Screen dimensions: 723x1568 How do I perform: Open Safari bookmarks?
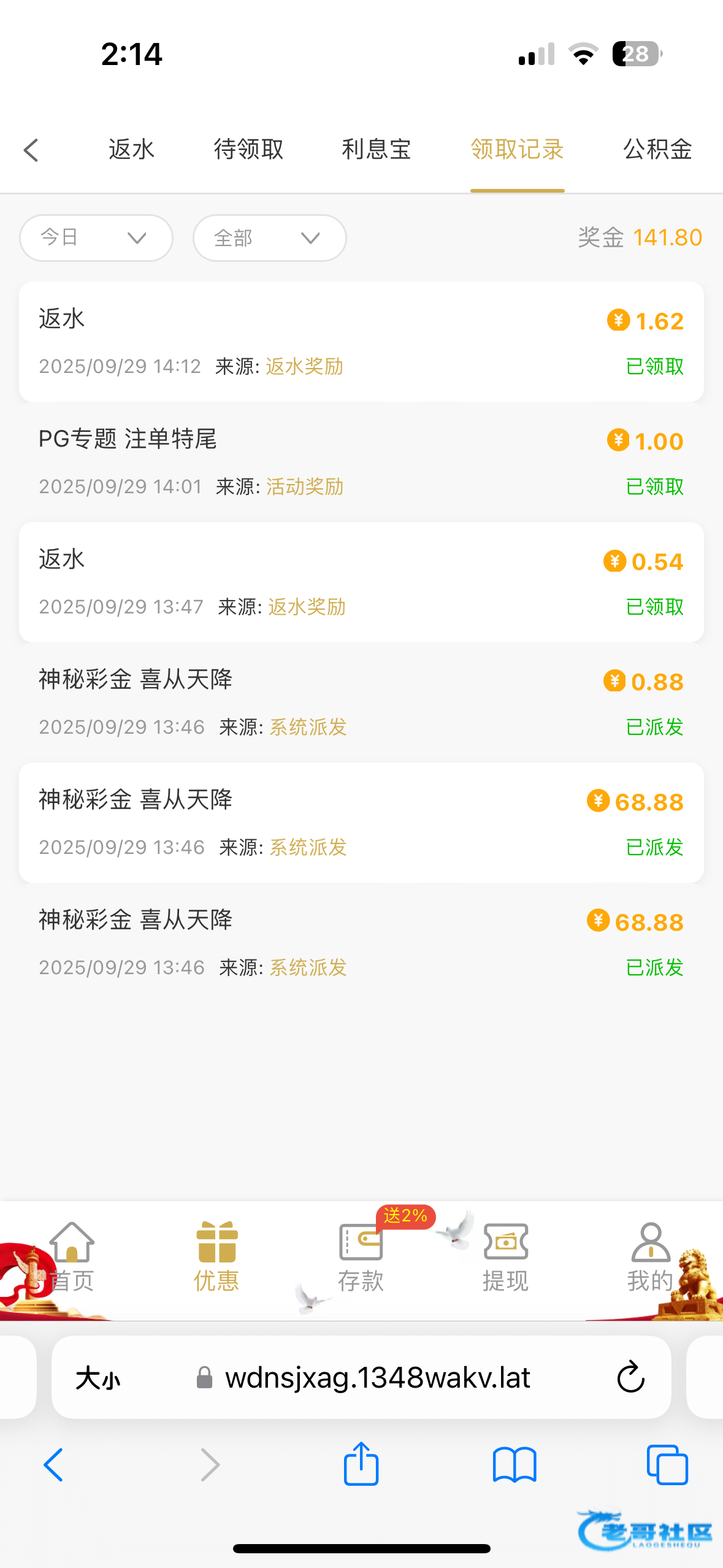point(515,1464)
